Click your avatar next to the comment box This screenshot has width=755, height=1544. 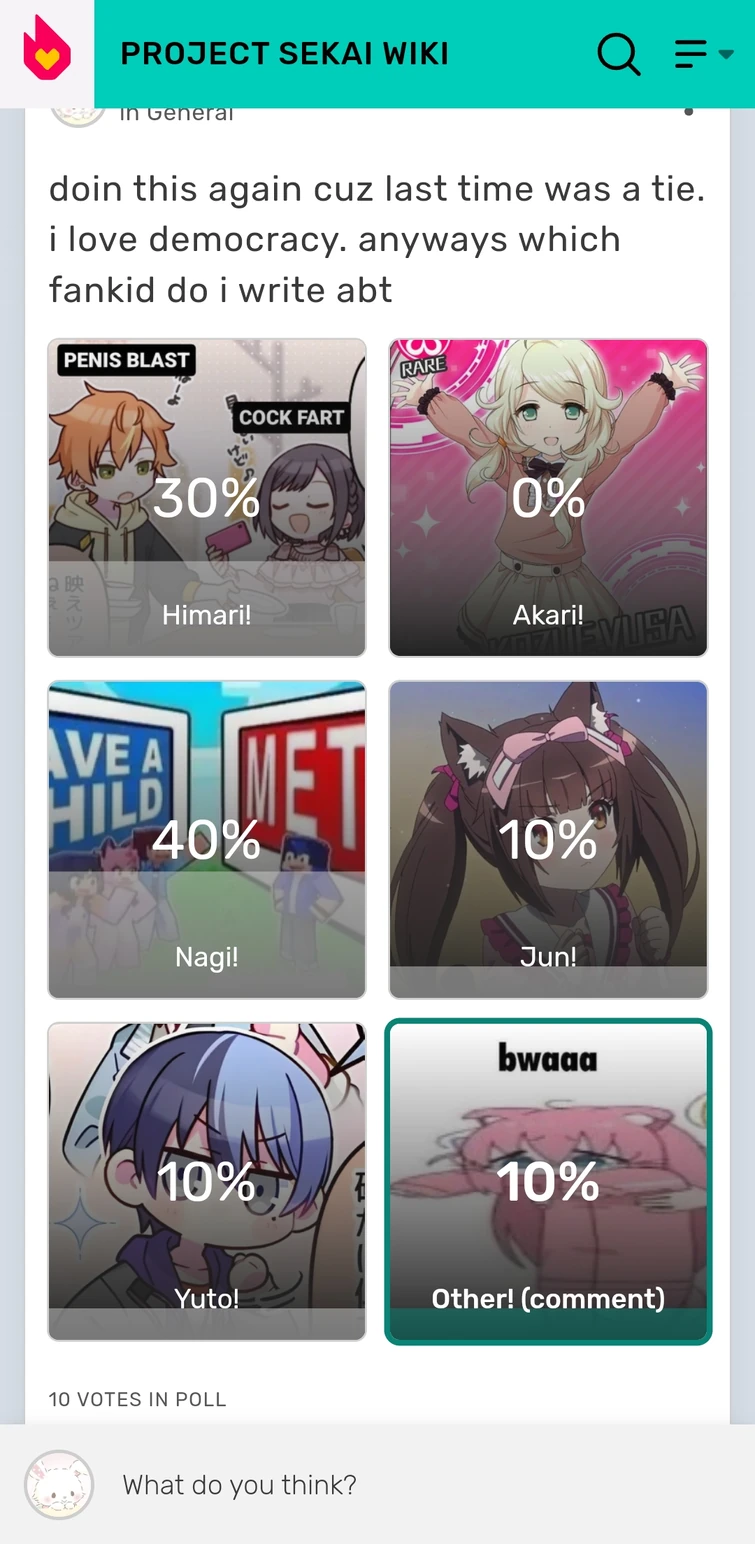click(x=58, y=1485)
